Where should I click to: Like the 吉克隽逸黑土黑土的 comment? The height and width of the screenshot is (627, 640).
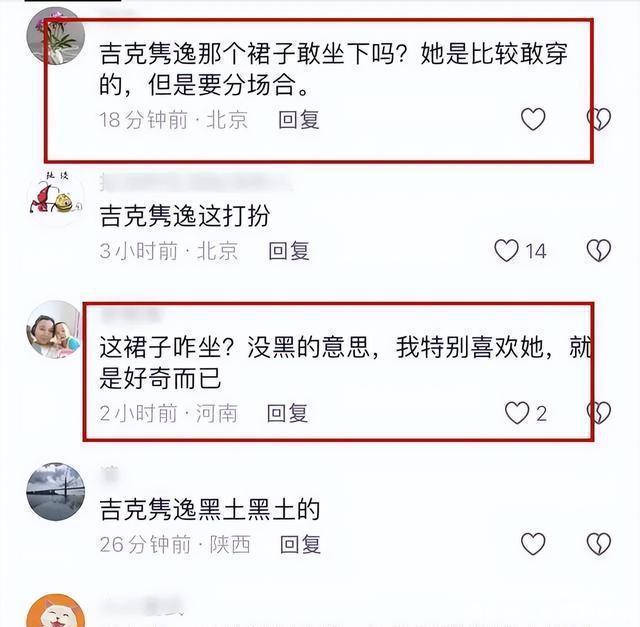[533, 544]
